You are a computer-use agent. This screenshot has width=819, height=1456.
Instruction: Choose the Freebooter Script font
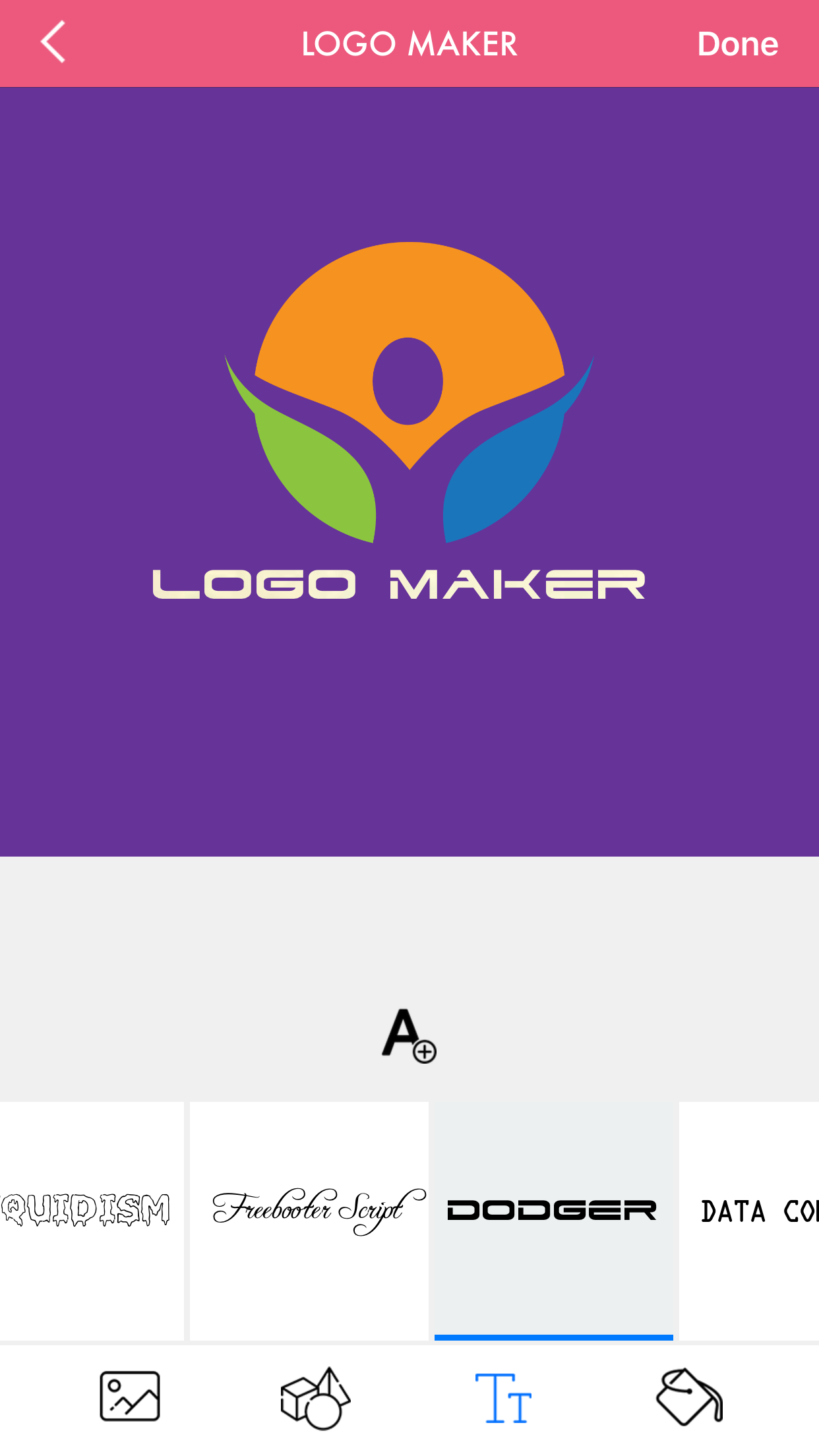point(308,1211)
